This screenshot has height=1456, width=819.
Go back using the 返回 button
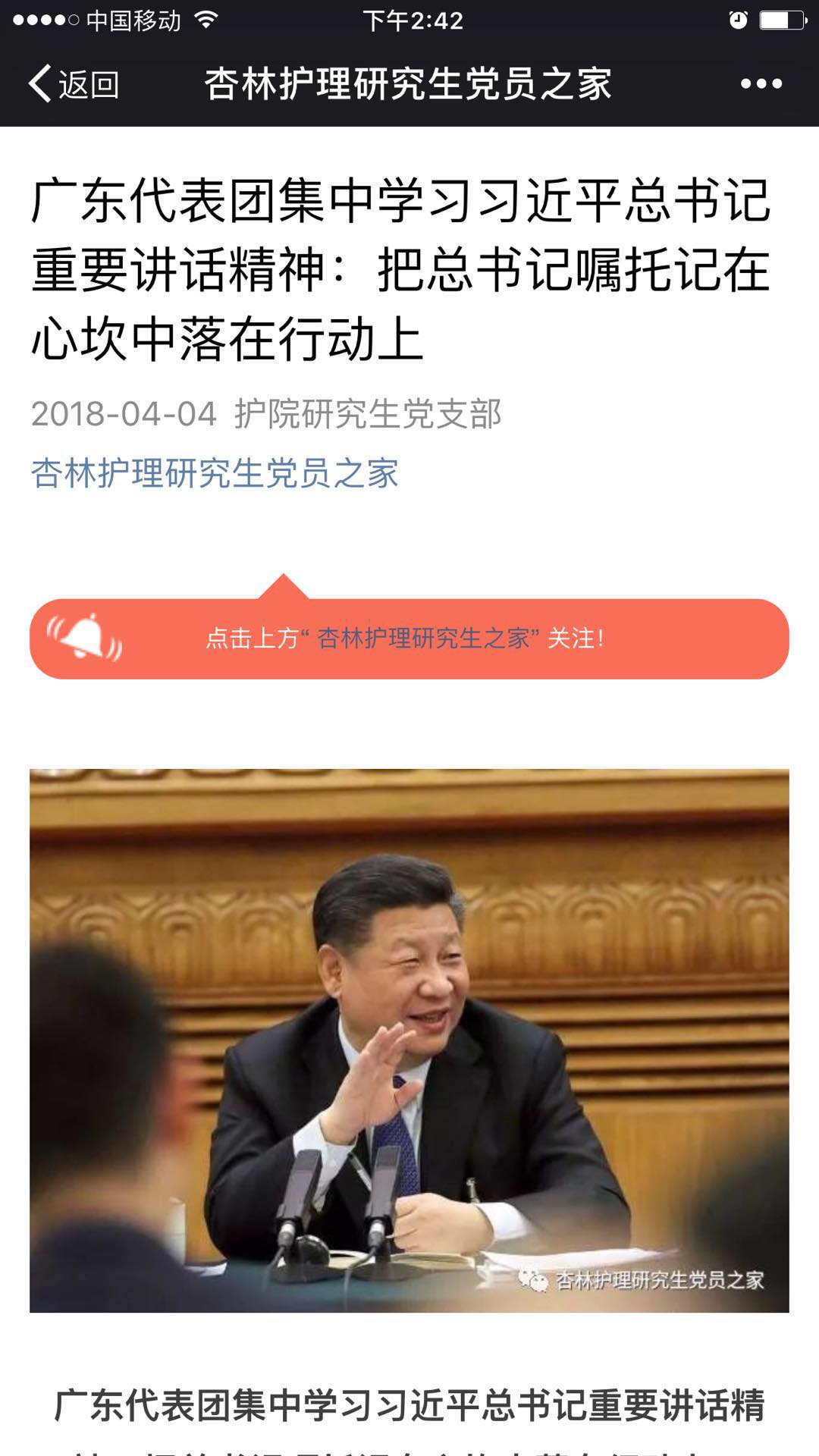(74, 83)
